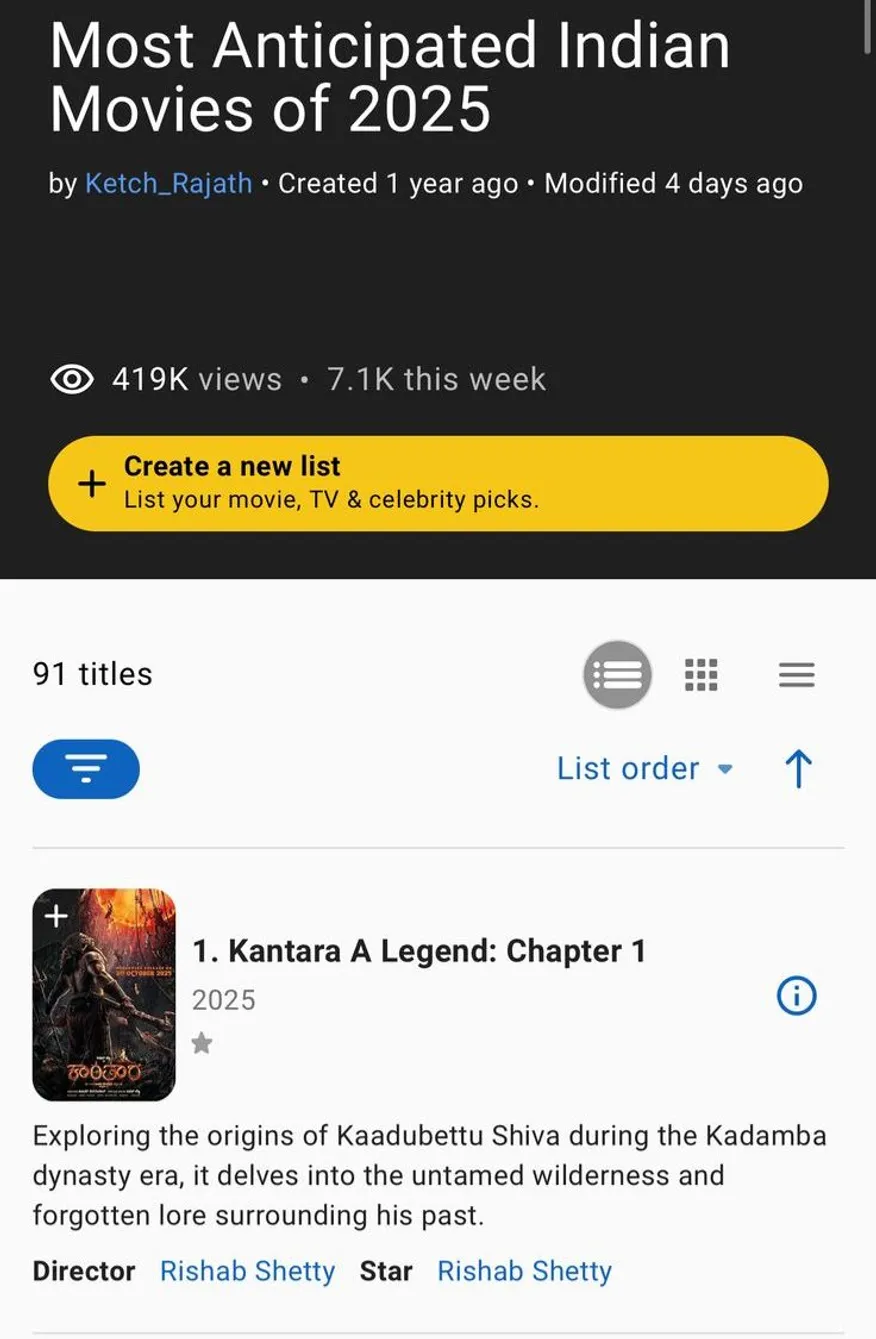Viewport: 876px width, 1339px height.
Task: Add Kantara to watchlist via poster plus
Action: [x=56, y=914]
